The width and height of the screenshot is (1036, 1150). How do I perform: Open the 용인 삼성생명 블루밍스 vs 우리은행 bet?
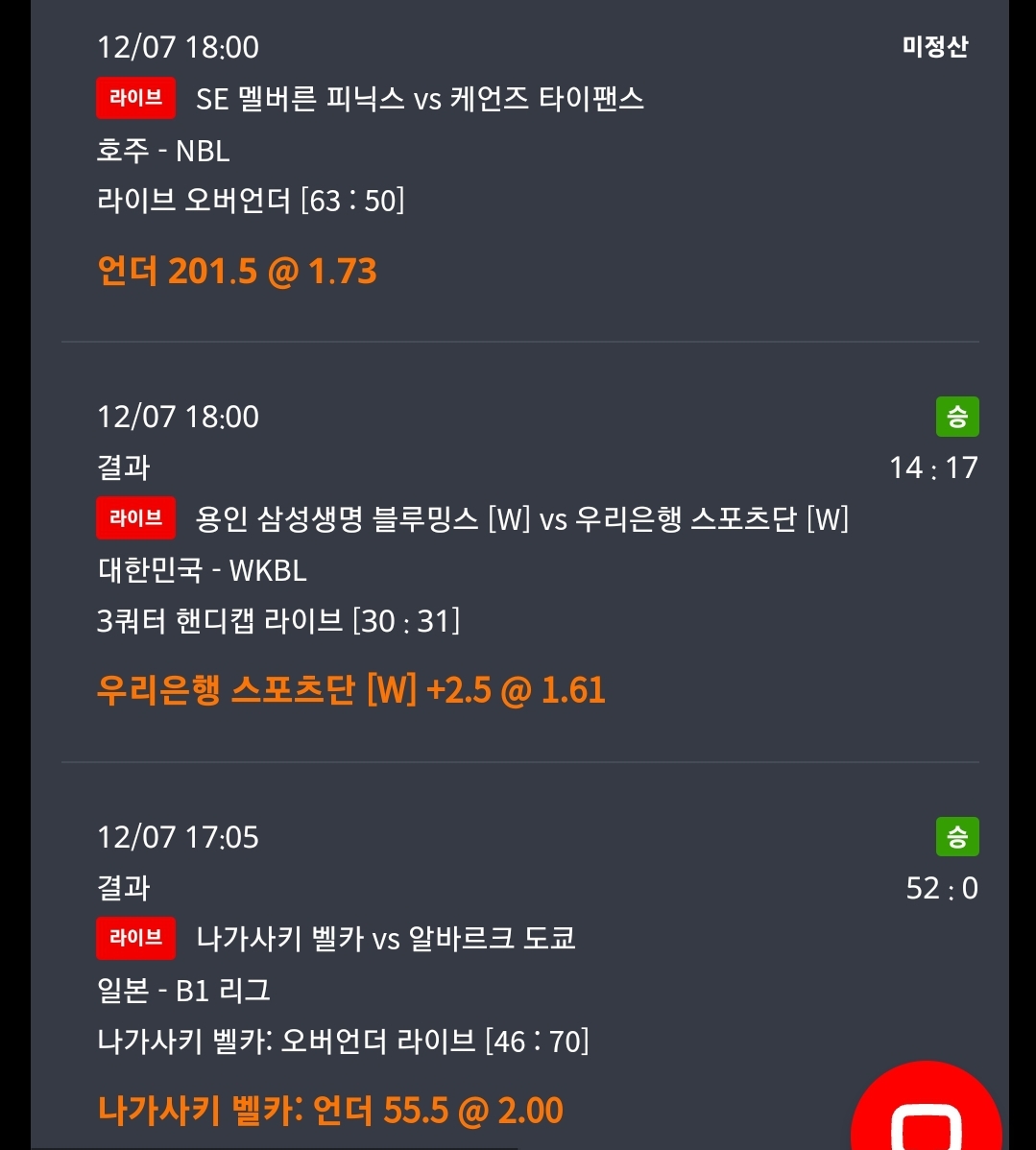tap(521, 519)
